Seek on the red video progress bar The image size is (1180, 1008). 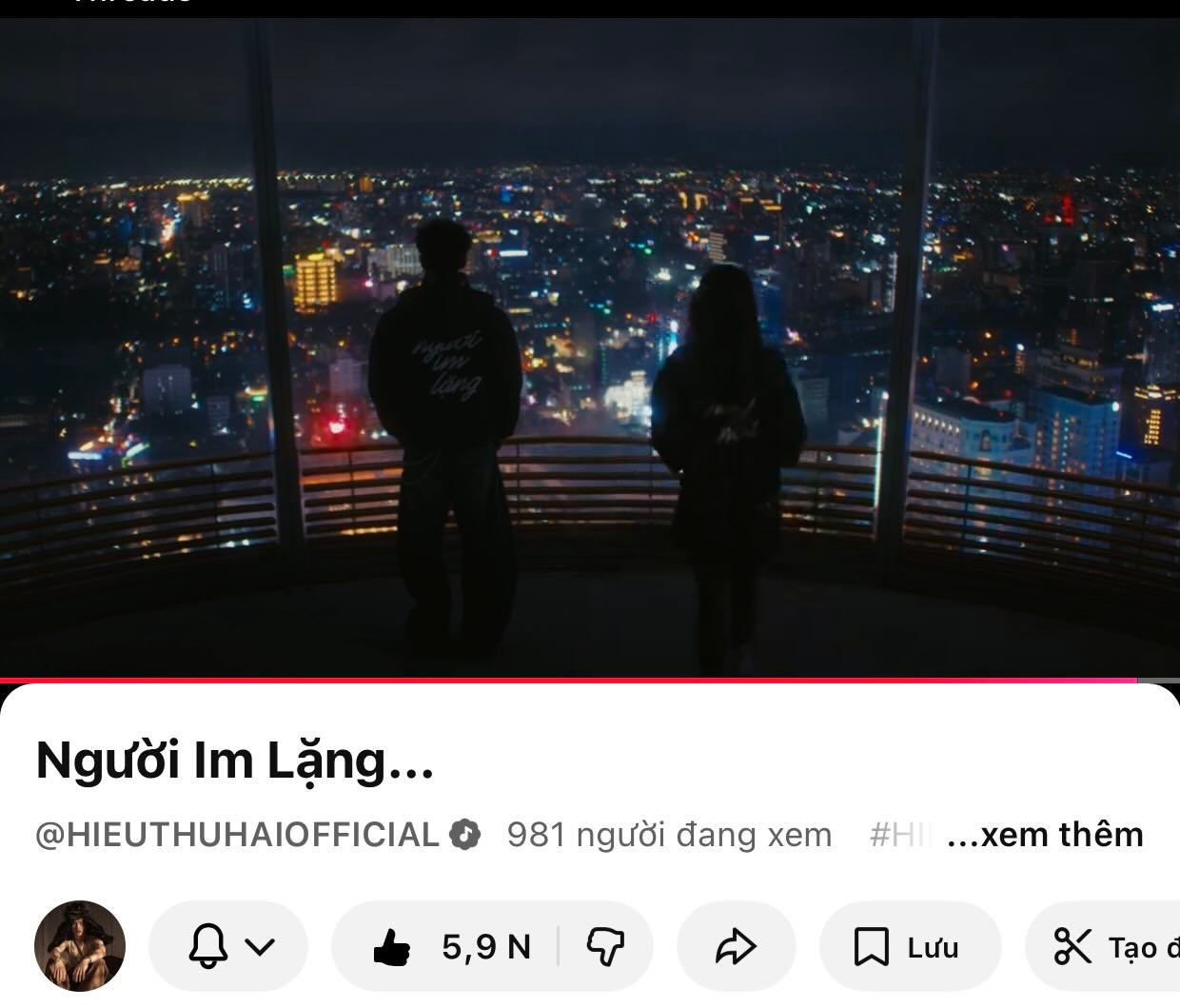coord(571,680)
